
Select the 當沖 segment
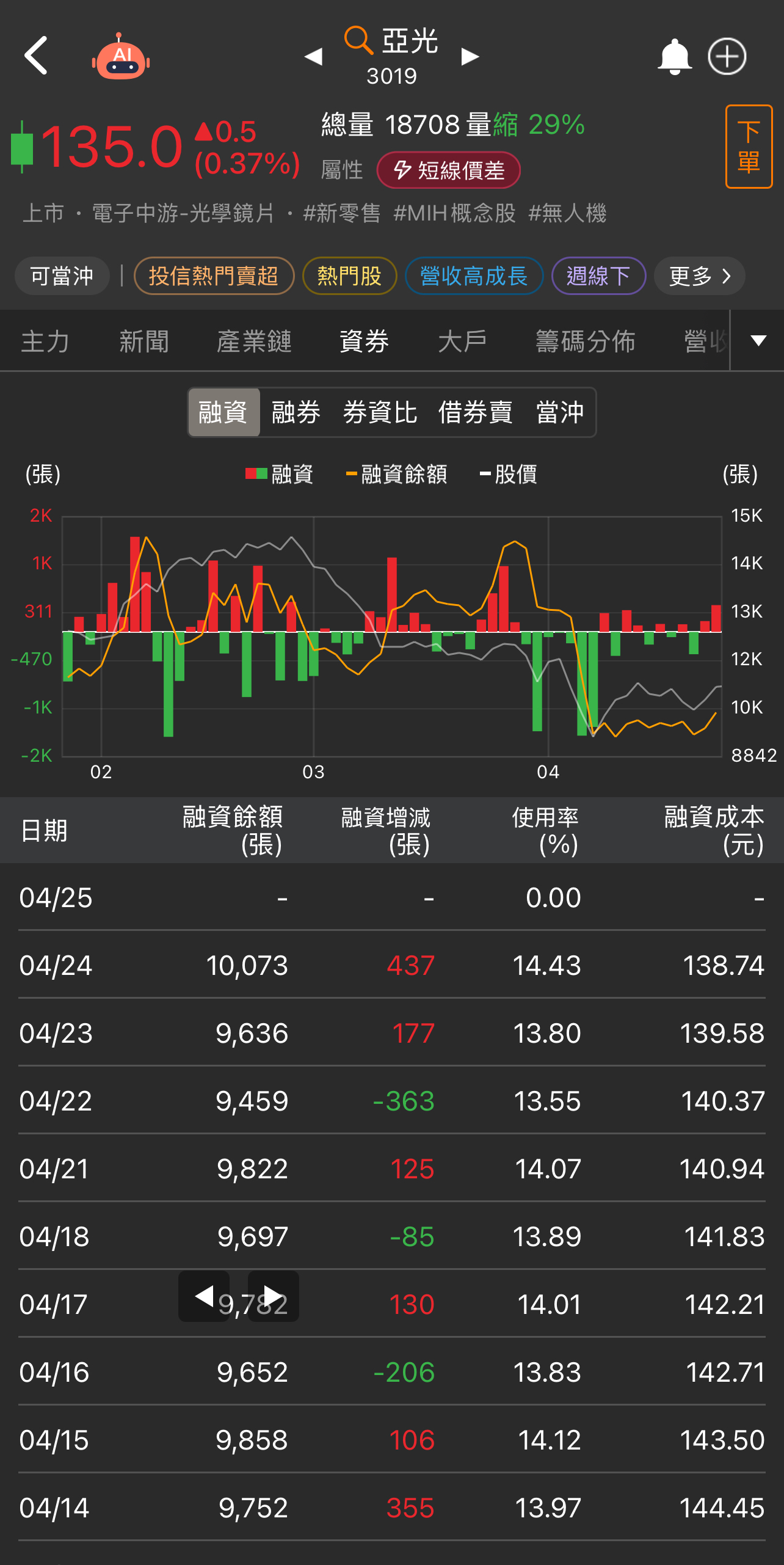560,412
